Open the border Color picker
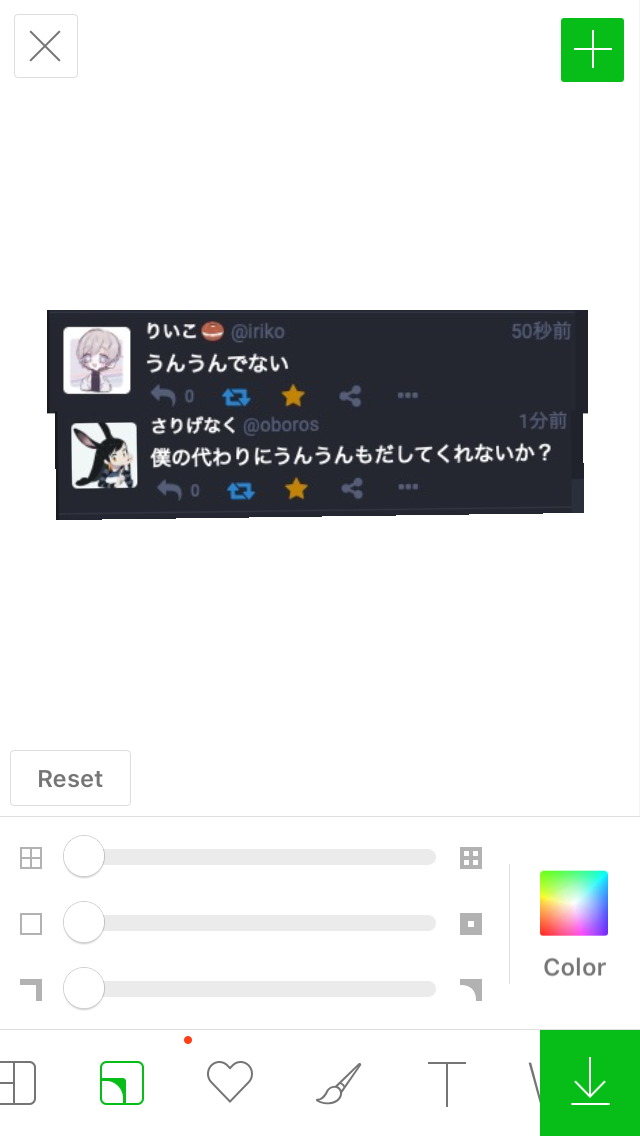The image size is (640, 1136). [574, 924]
